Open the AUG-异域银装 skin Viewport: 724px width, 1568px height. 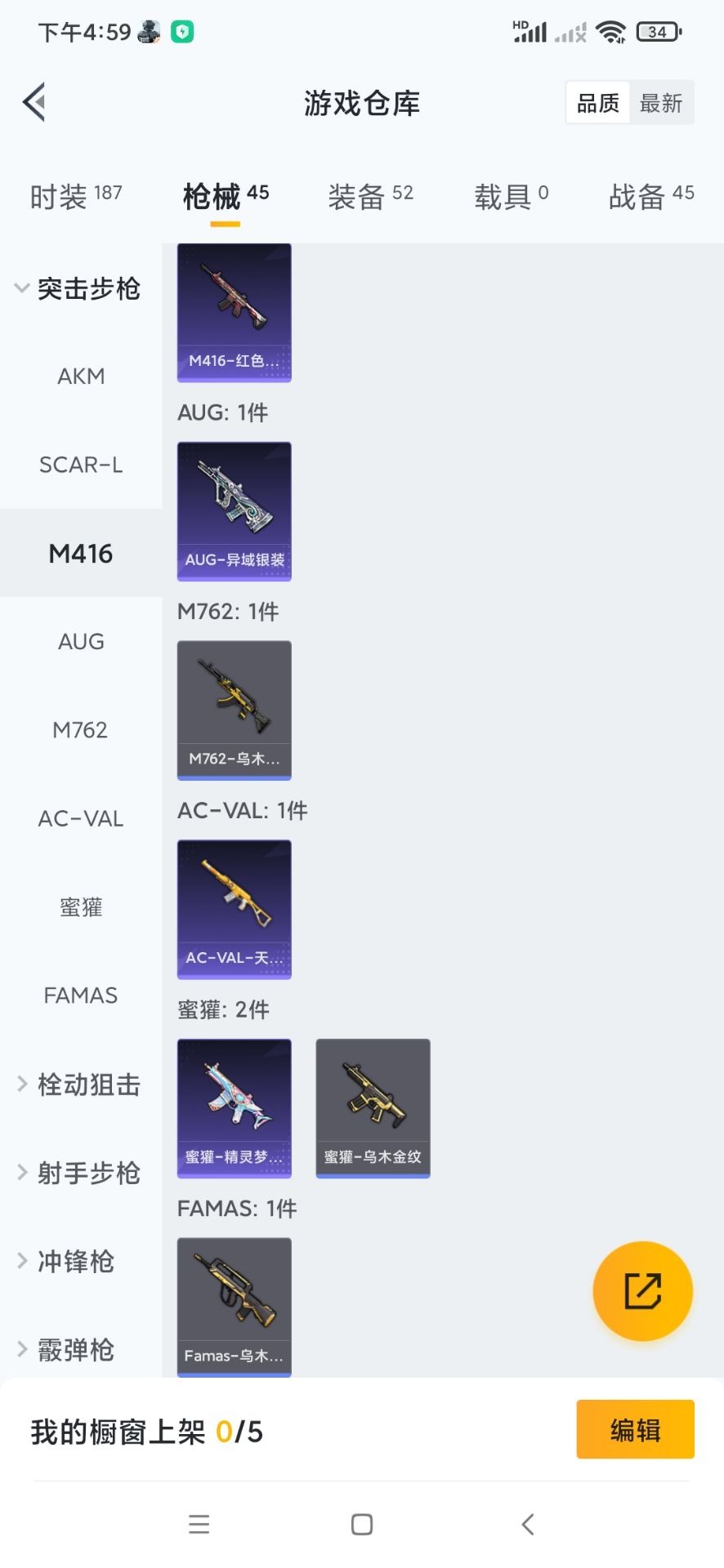[x=235, y=511]
